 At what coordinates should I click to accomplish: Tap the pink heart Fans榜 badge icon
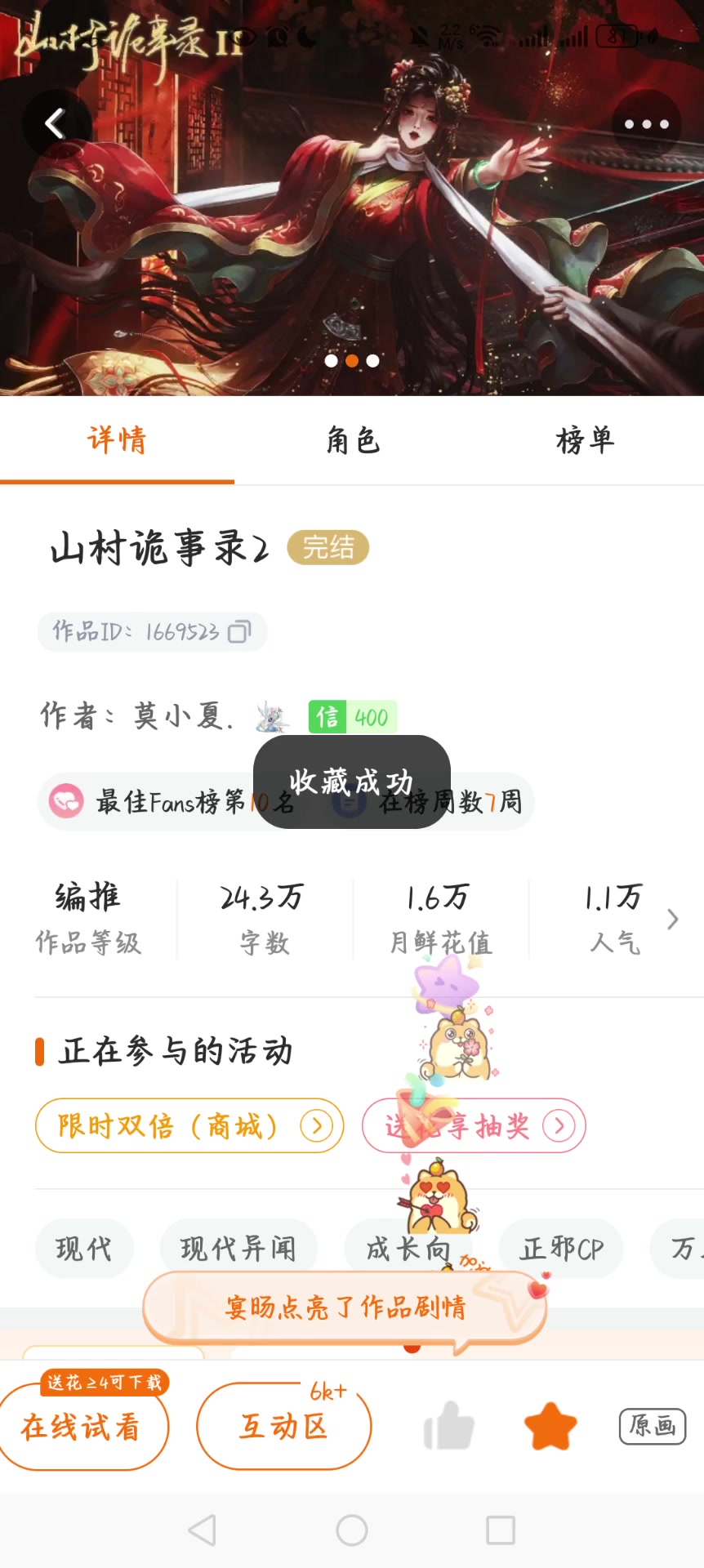[x=67, y=801]
